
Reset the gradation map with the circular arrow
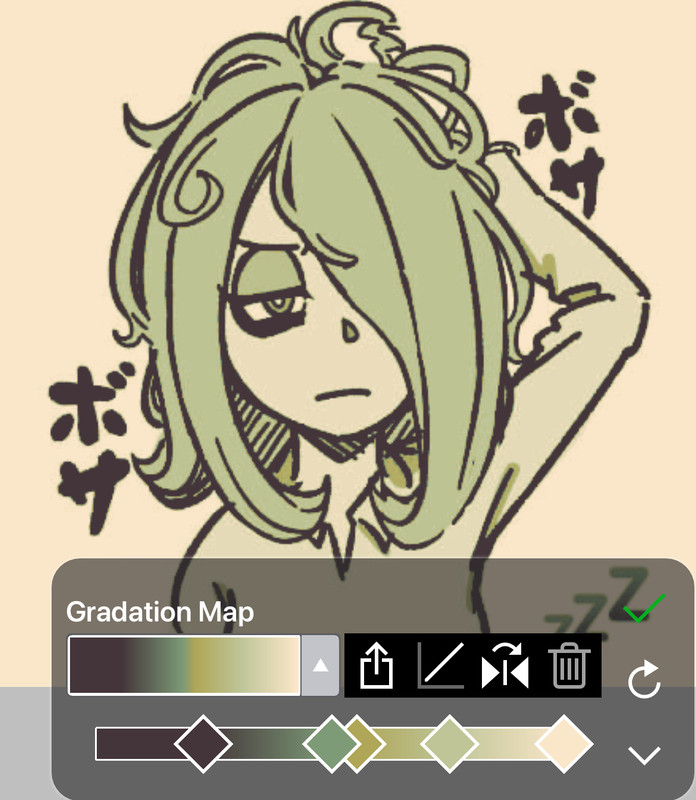643,683
